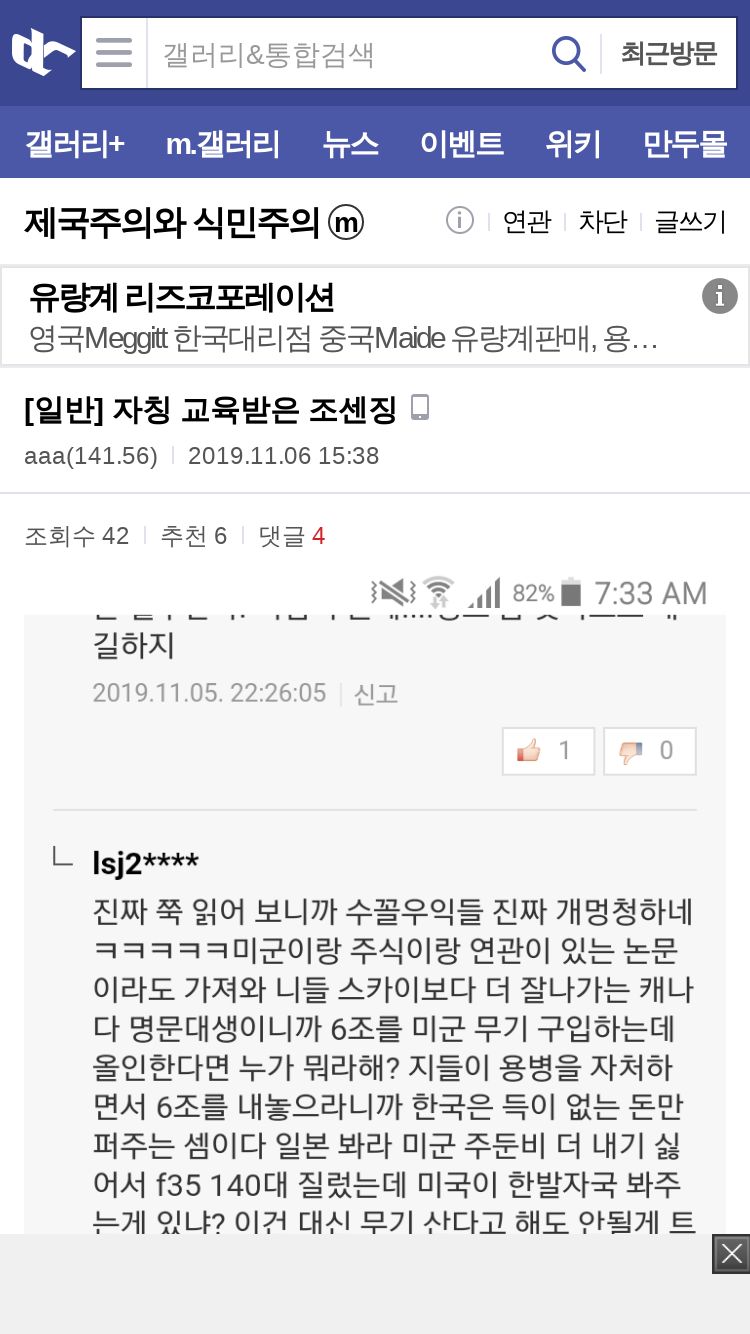
Task: Go to DC home via the logo
Action: point(41,52)
